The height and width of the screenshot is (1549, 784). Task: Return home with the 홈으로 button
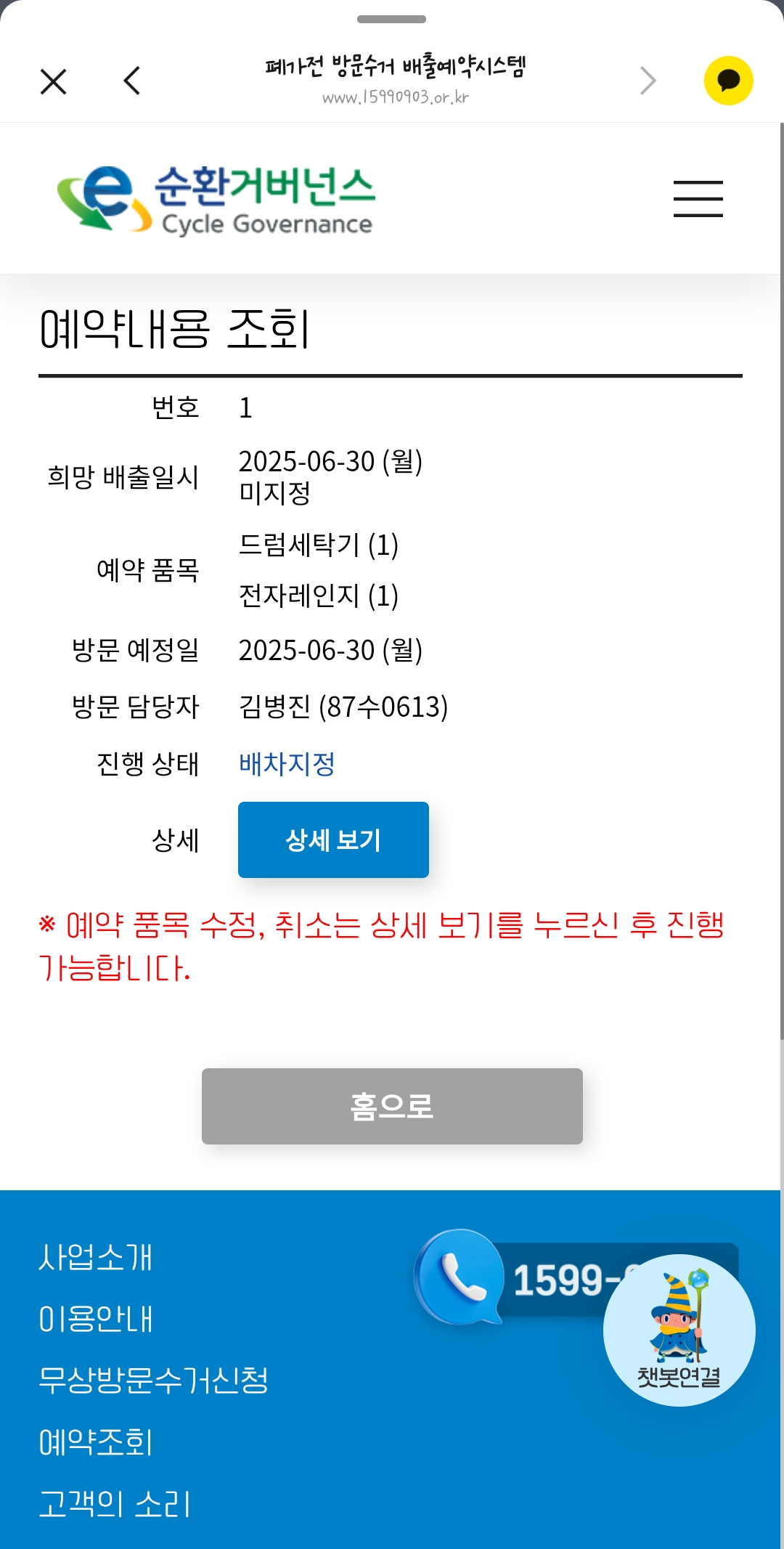[x=392, y=1106]
